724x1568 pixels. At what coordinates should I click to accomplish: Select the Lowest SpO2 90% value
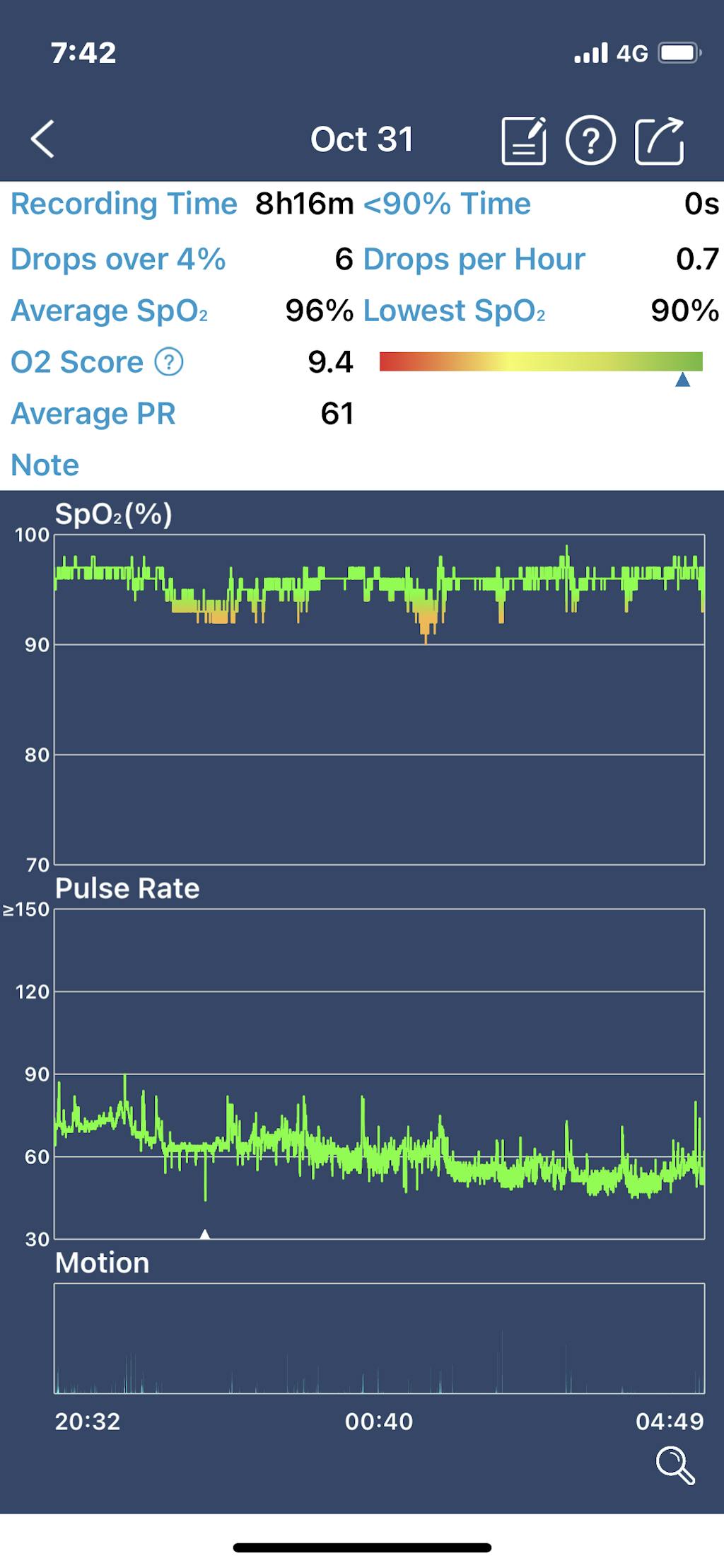pos(682,310)
